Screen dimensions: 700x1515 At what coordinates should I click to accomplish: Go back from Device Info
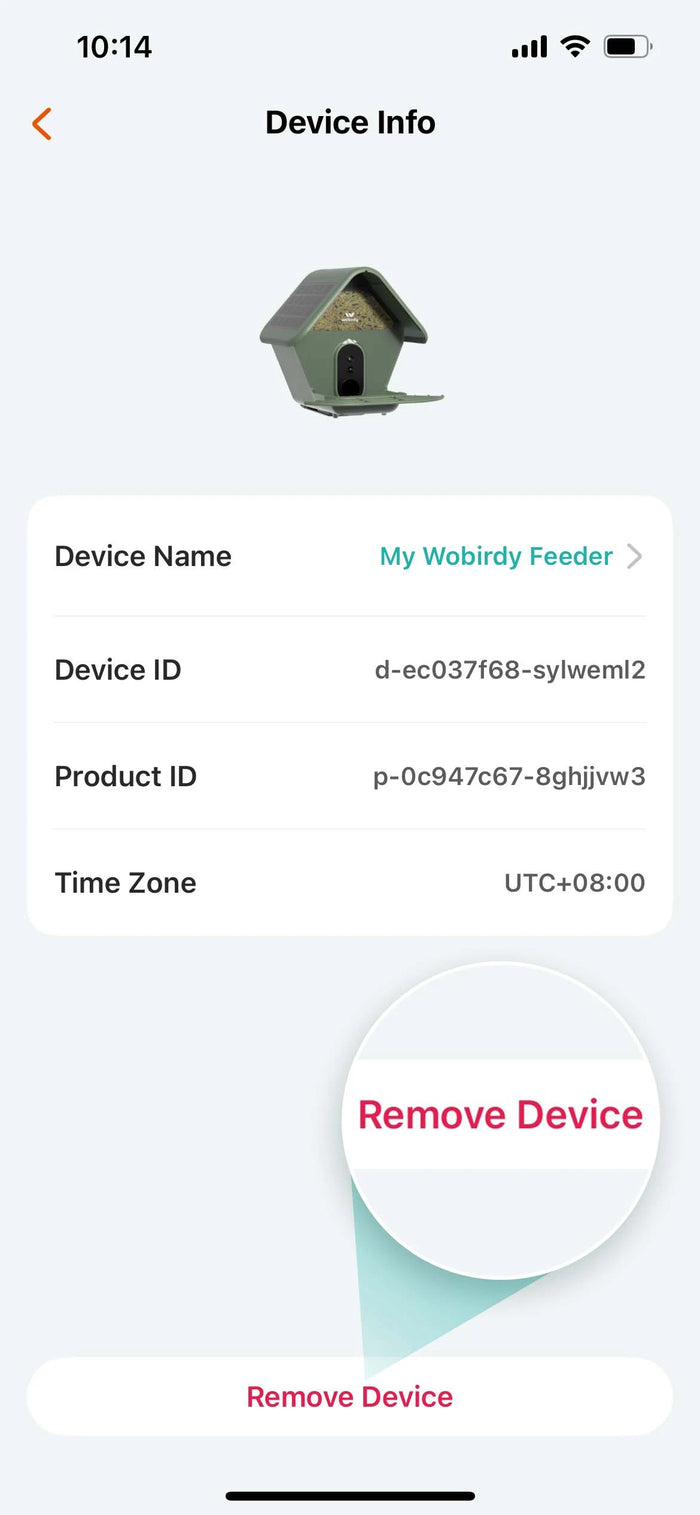[x=42, y=124]
